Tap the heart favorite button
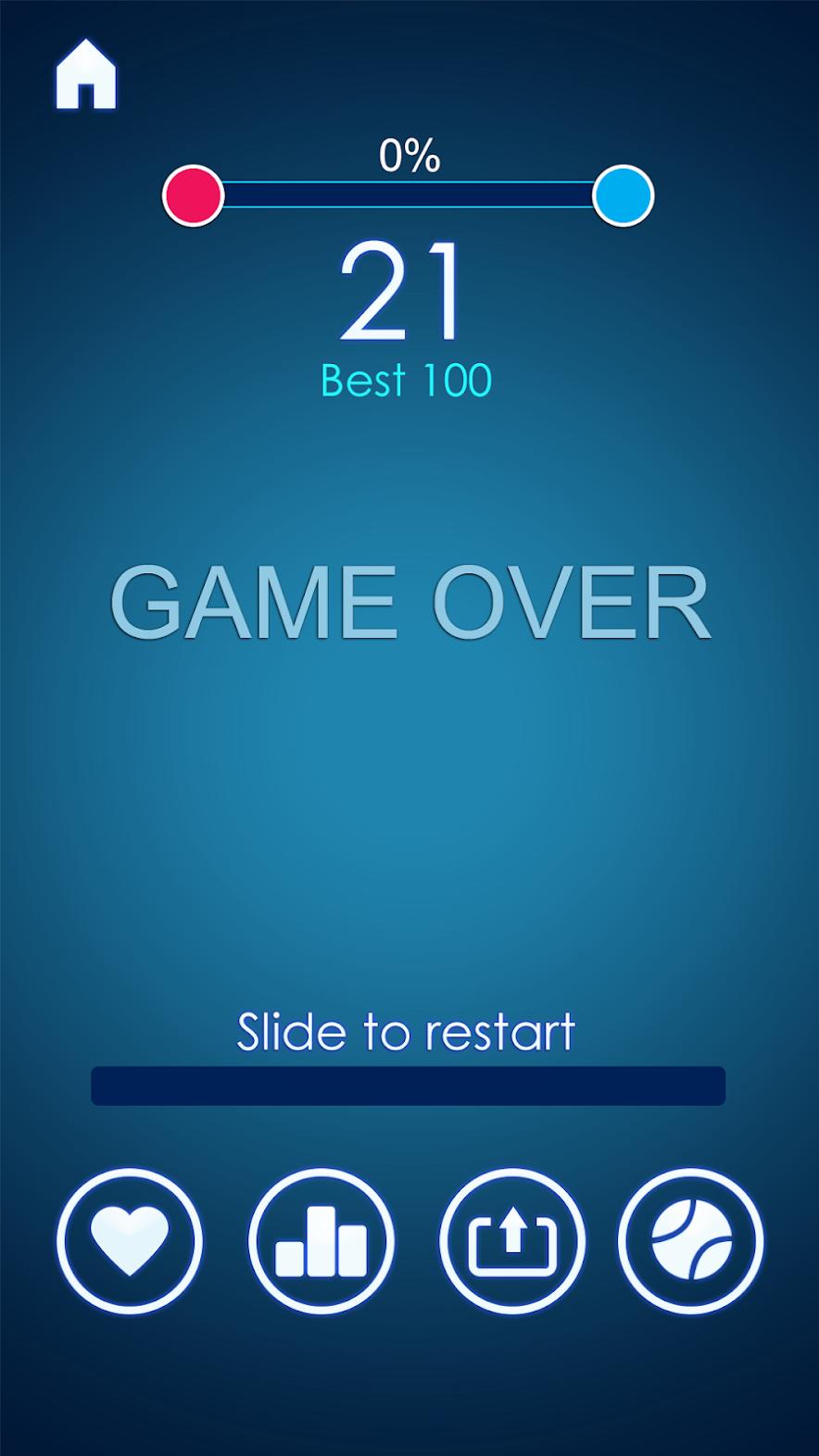Image resolution: width=819 pixels, height=1456 pixels. (130, 1240)
